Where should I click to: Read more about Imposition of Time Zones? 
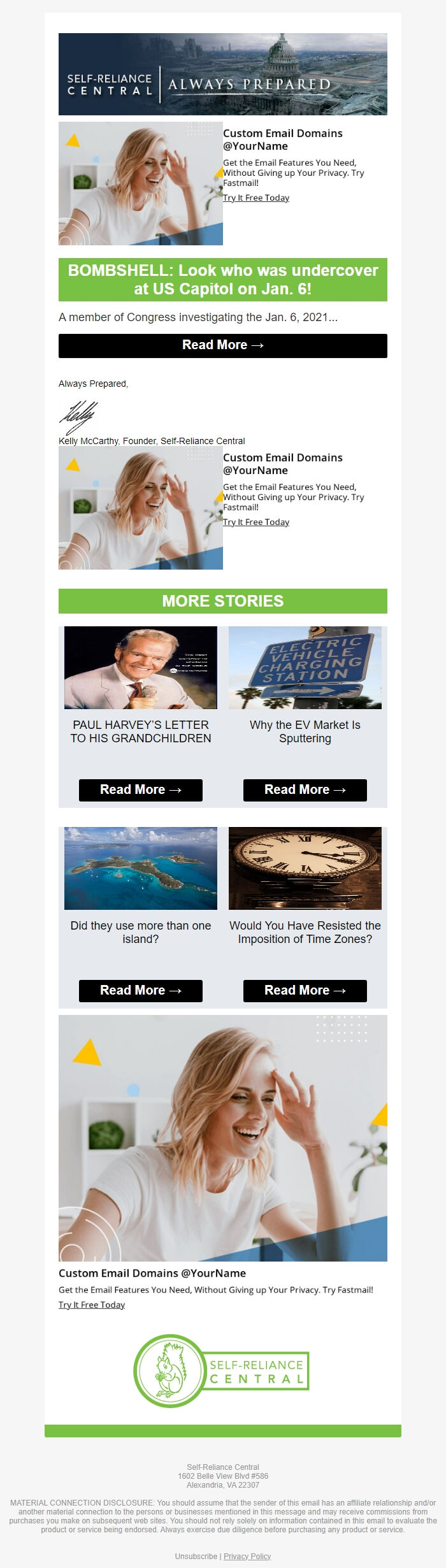click(x=305, y=990)
